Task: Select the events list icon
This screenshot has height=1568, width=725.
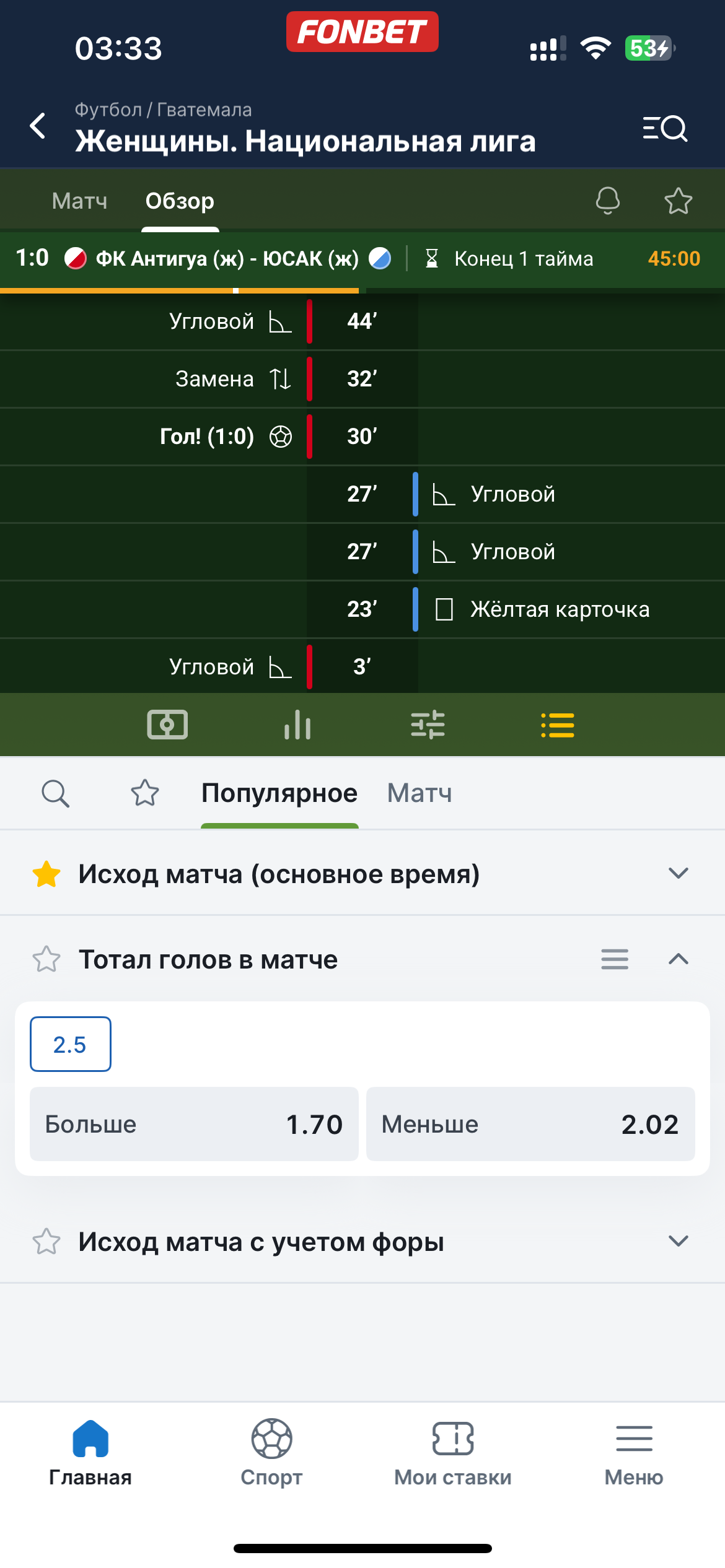Action: (558, 725)
